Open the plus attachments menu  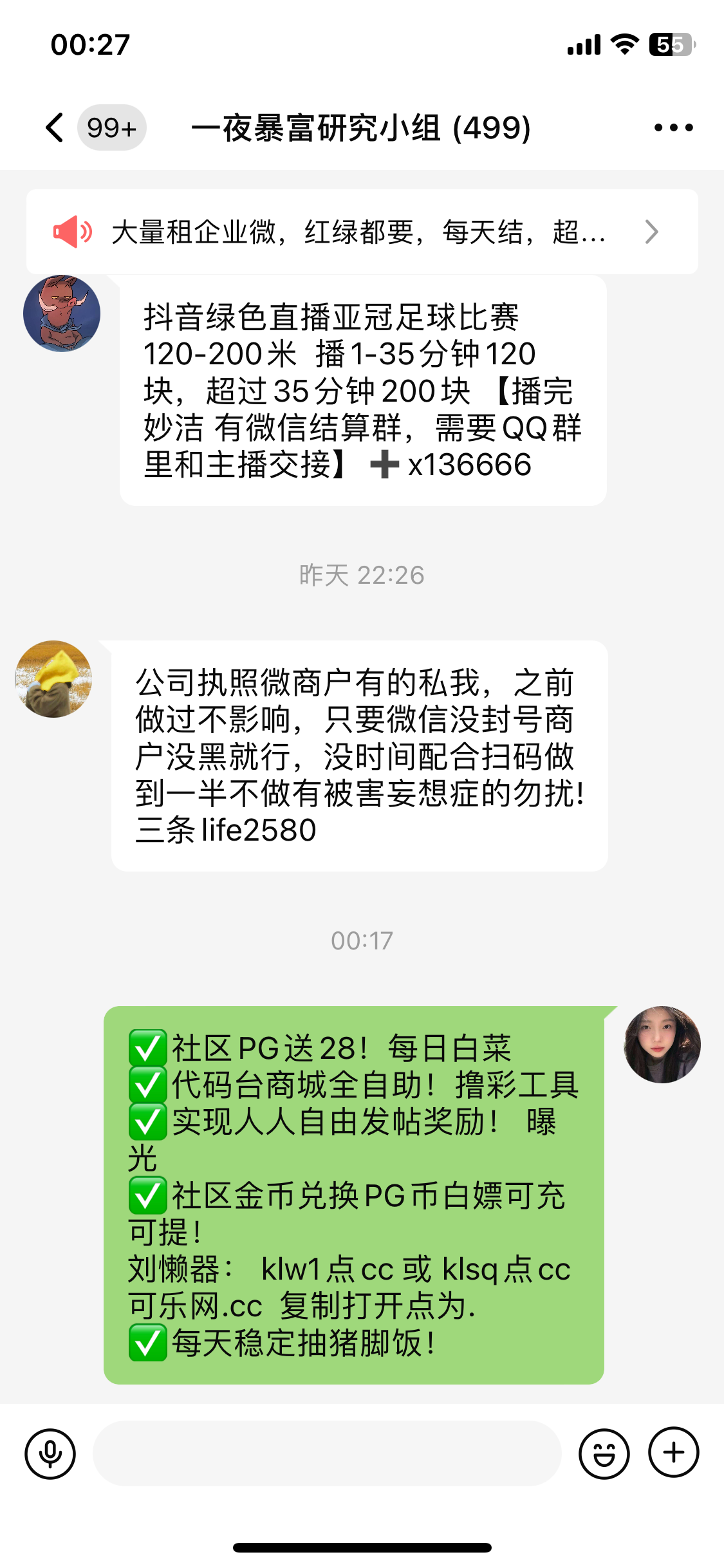point(673,1452)
